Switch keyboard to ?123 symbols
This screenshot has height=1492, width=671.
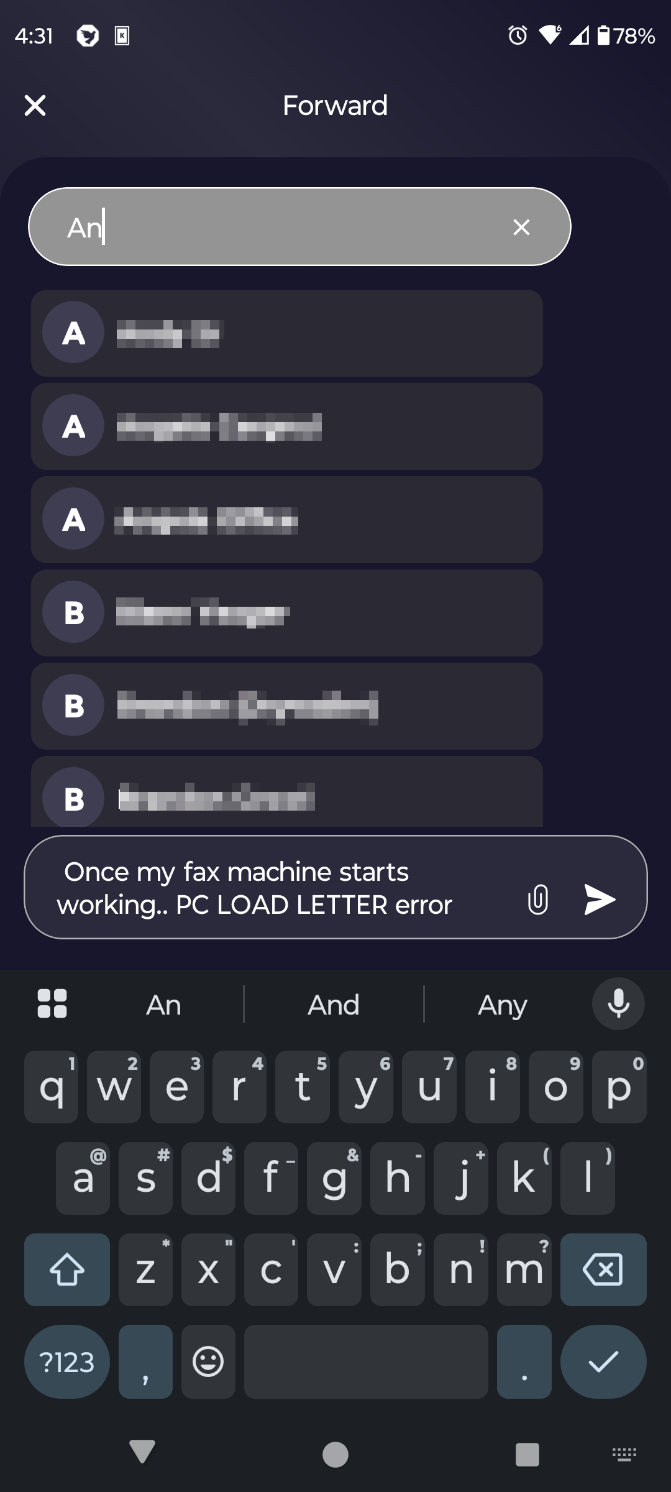pyautogui.click(x=67, y=1361)
